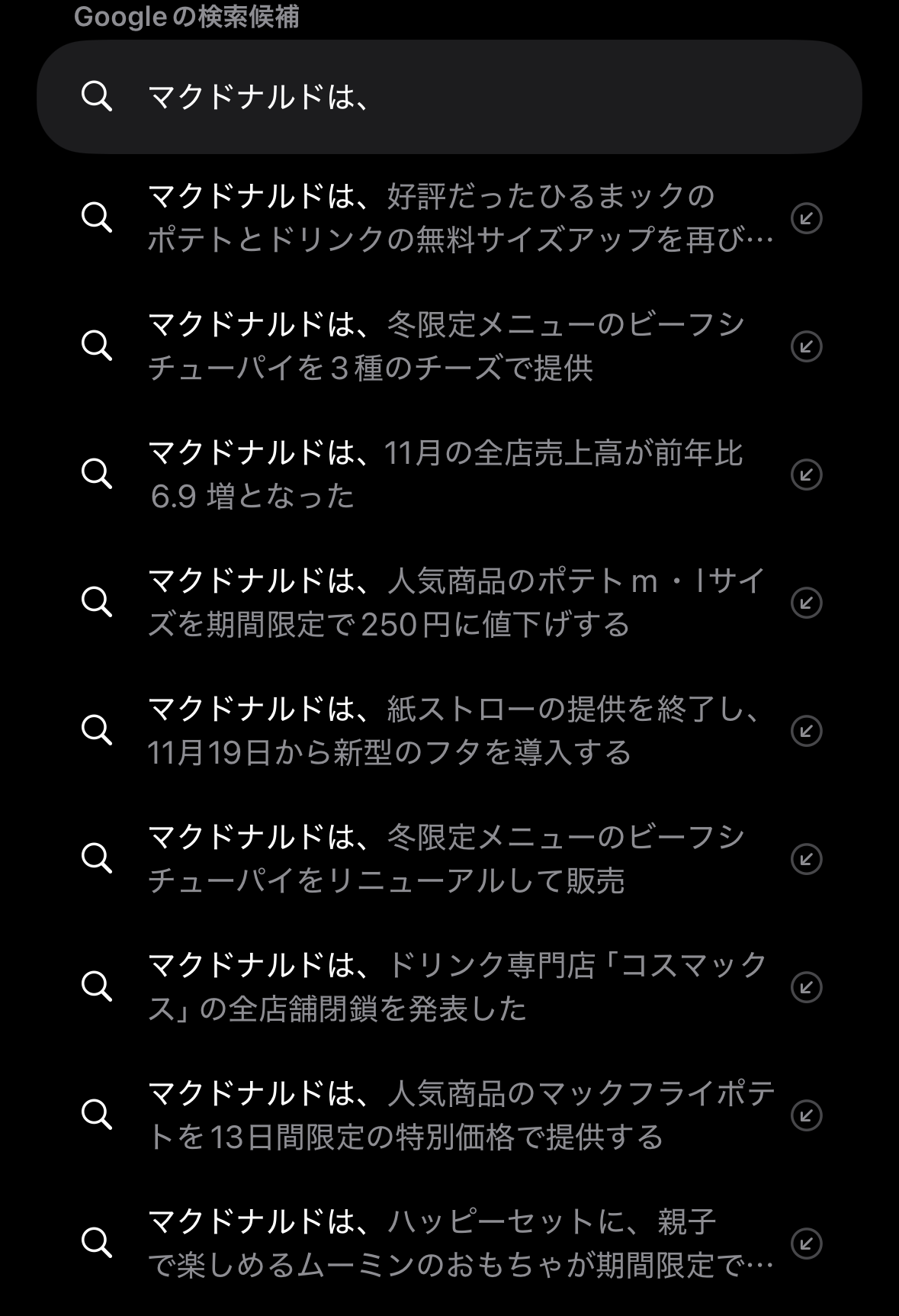899x1316 pixels.
Task: Insert ひるまック suggestion into search box via arrow
Action: [x=806, y=218]
